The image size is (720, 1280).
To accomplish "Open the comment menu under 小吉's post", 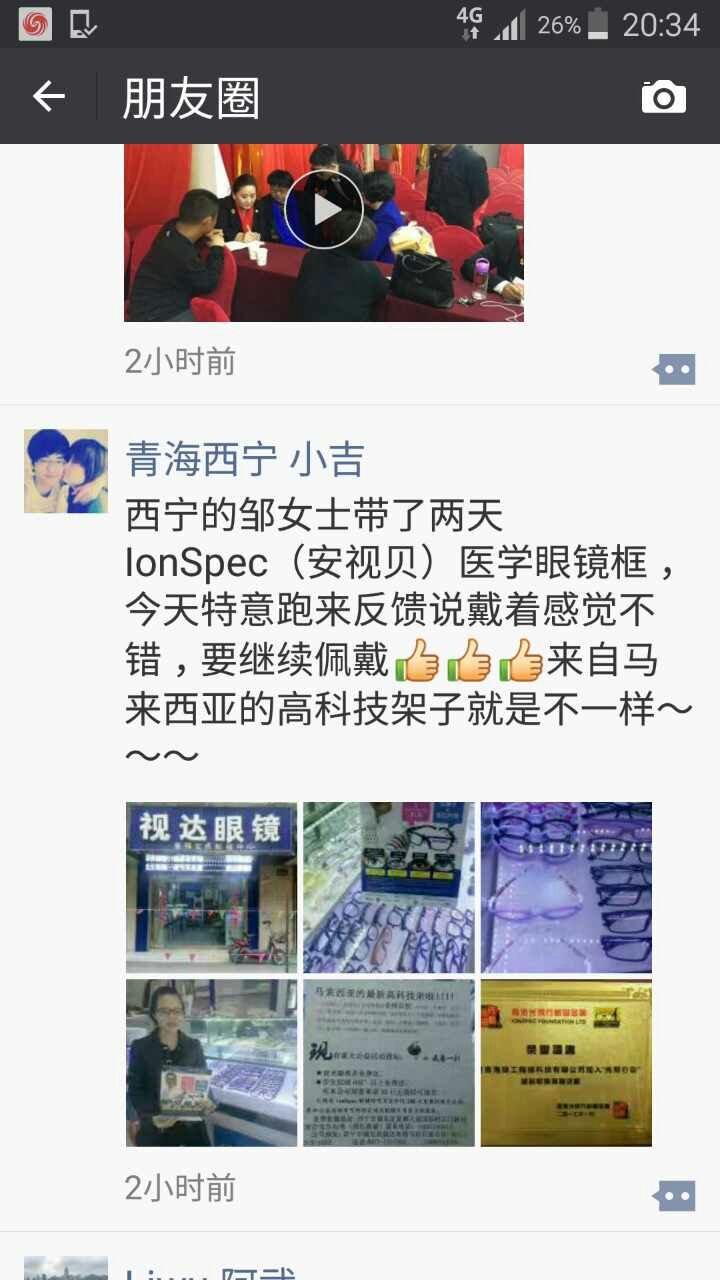I will 674,1195.
